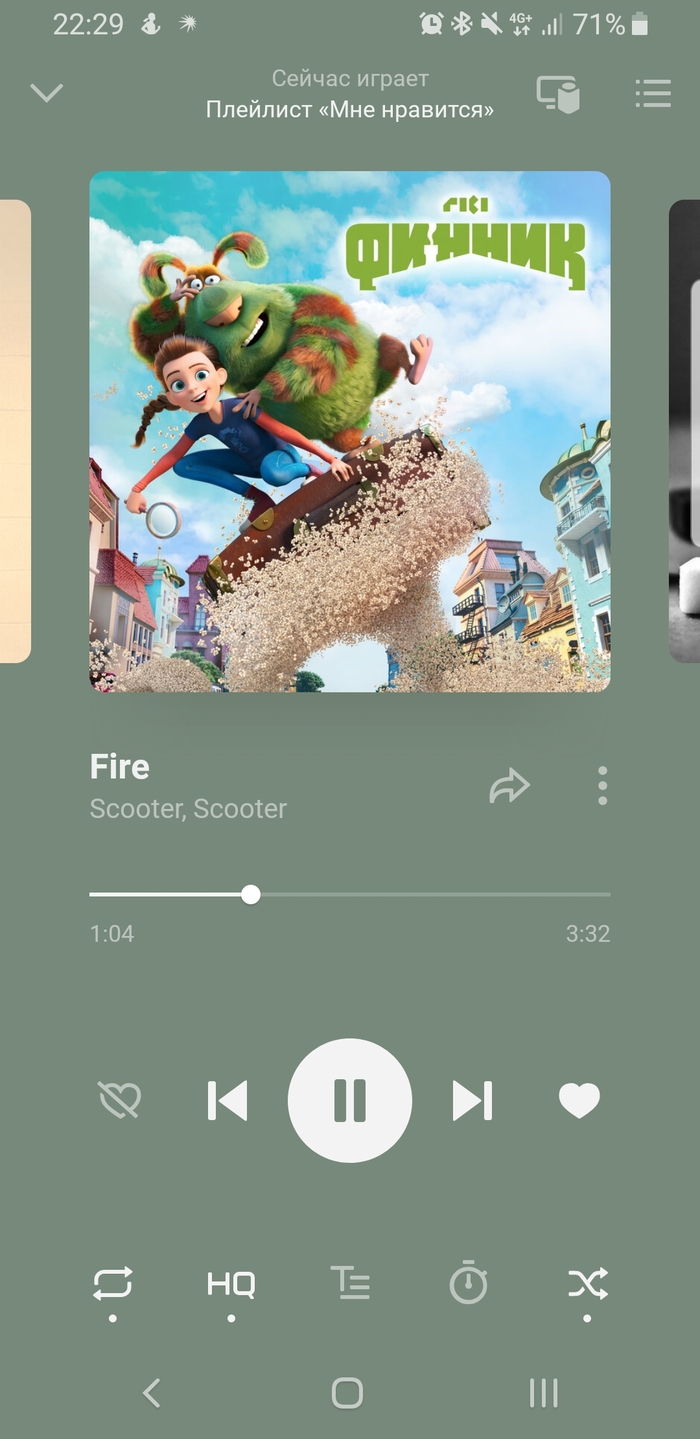Skip to the previous track
Image resolution: width=700 pixels, height=1439 pixels.
coord(227,1101)
